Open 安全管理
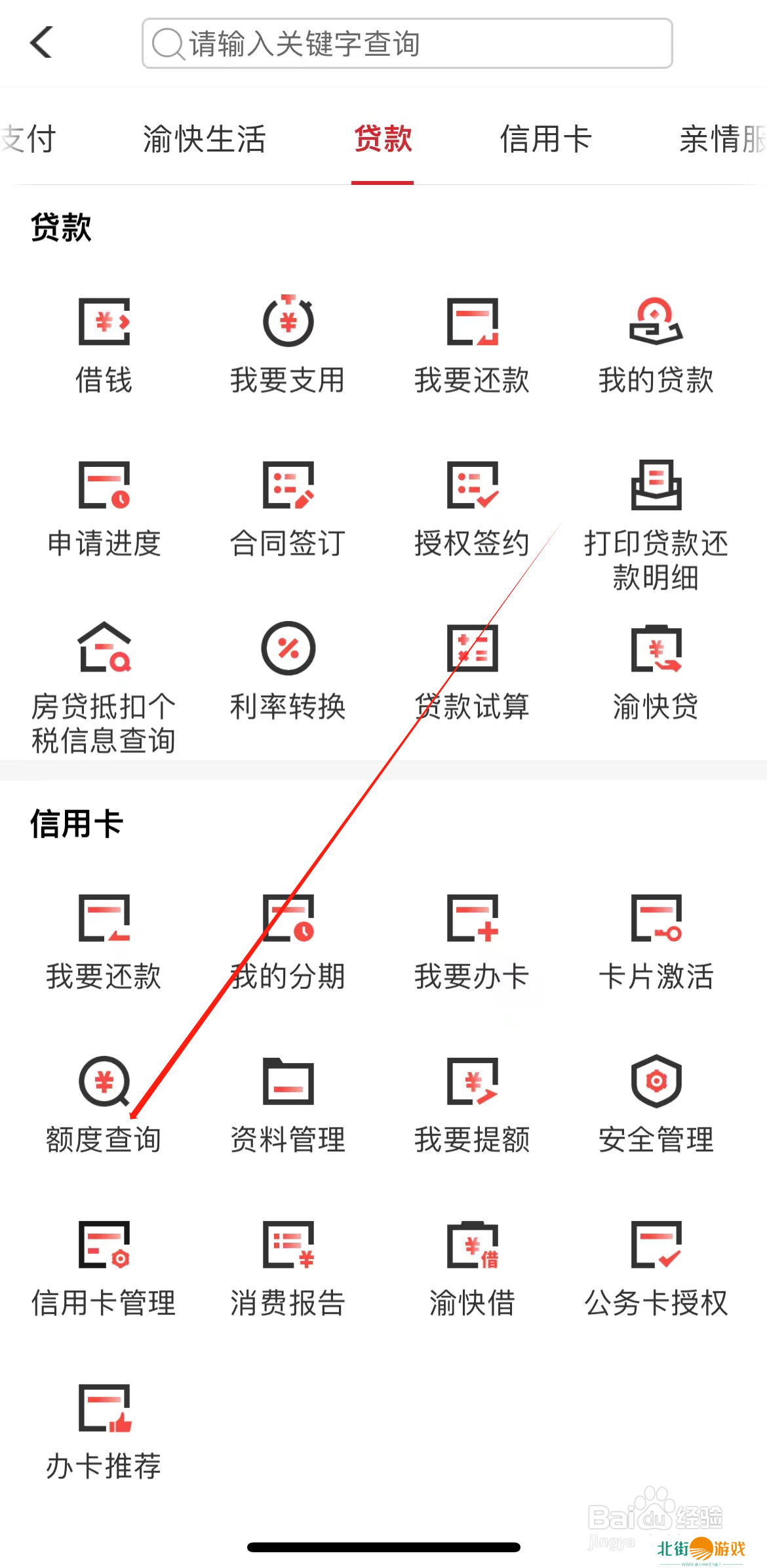This screenshot has height=1568, width=767. point(656,1105)
